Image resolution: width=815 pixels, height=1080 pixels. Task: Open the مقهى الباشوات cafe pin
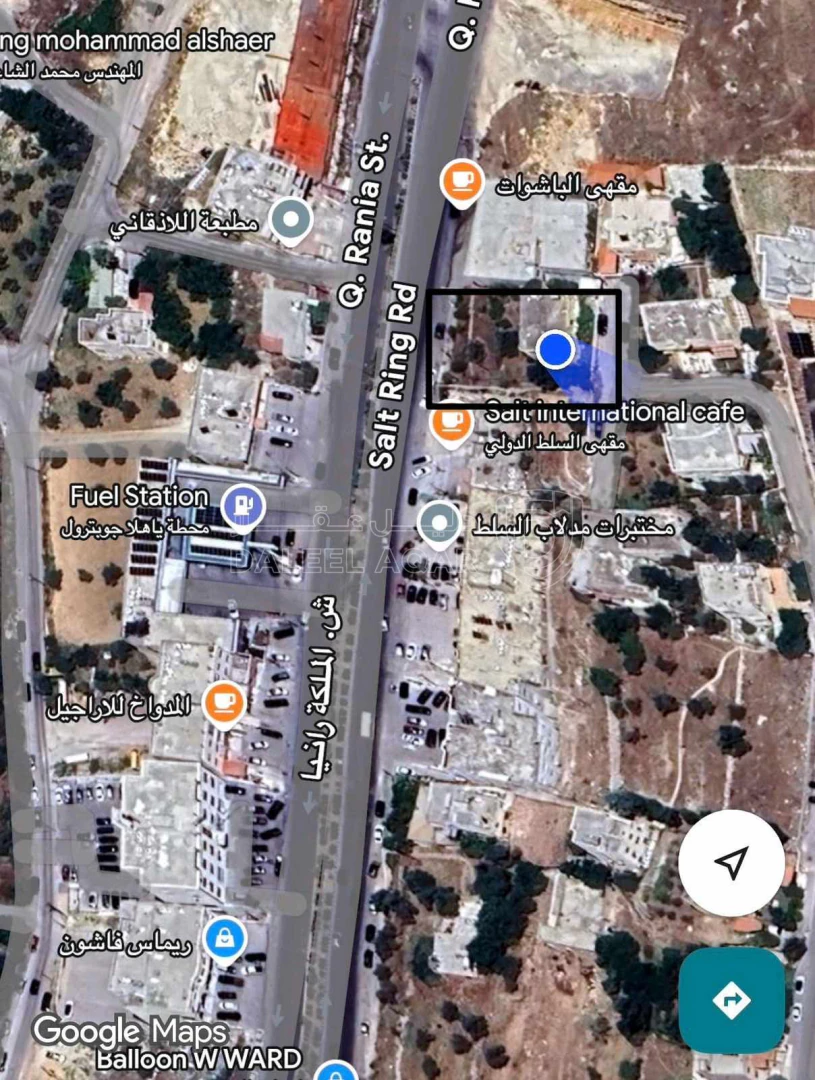point(460,182)
